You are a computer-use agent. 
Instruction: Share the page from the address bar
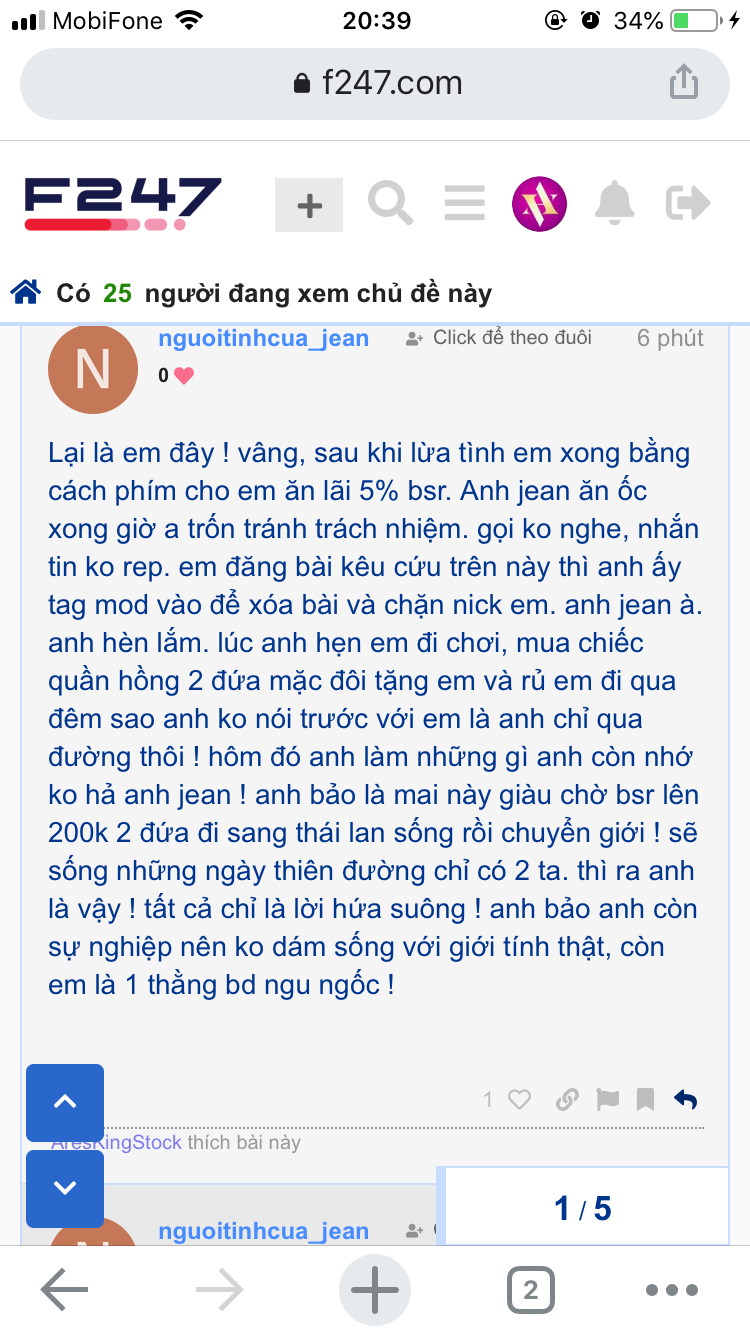pyautogui.click(x=683, y=82)
